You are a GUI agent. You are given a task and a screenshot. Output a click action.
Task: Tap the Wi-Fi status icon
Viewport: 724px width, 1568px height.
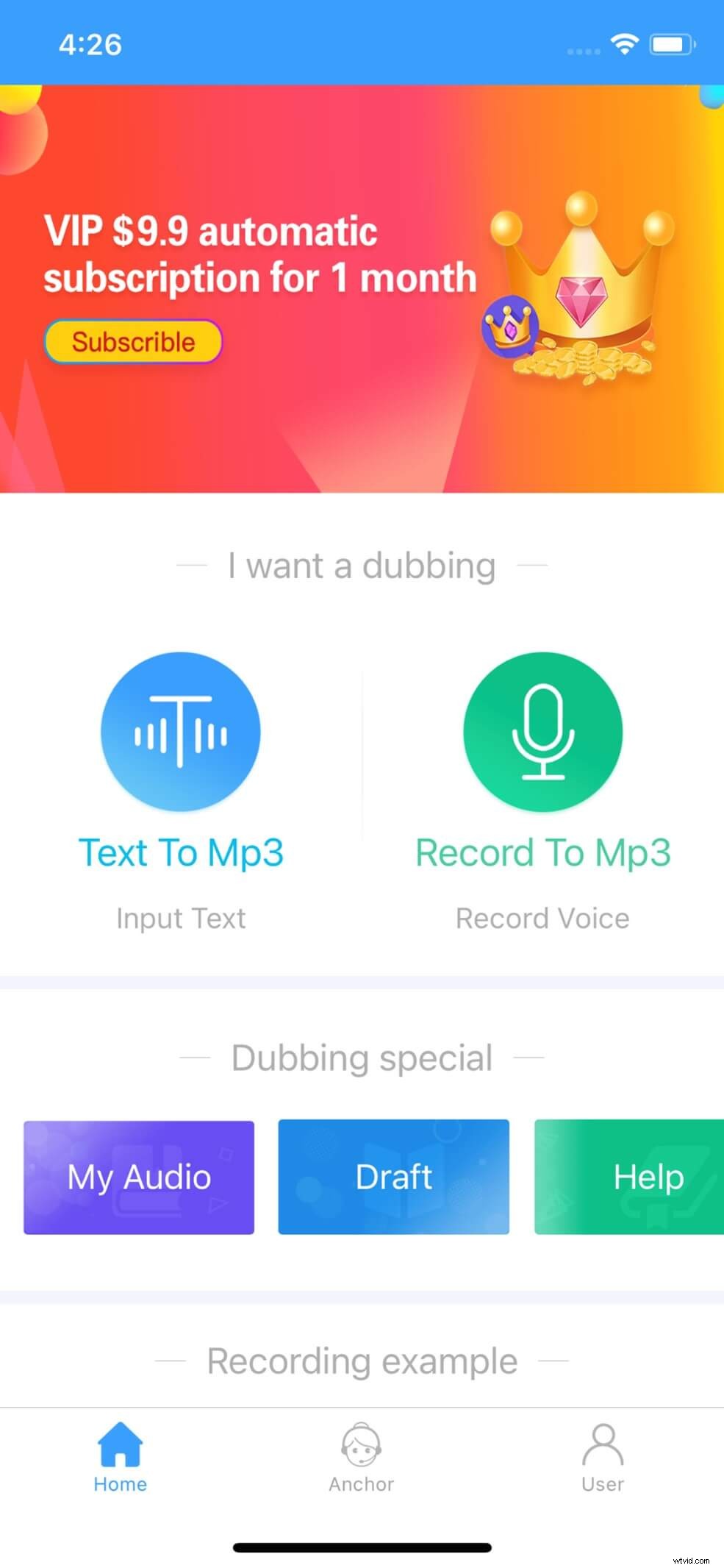[624, 44]
